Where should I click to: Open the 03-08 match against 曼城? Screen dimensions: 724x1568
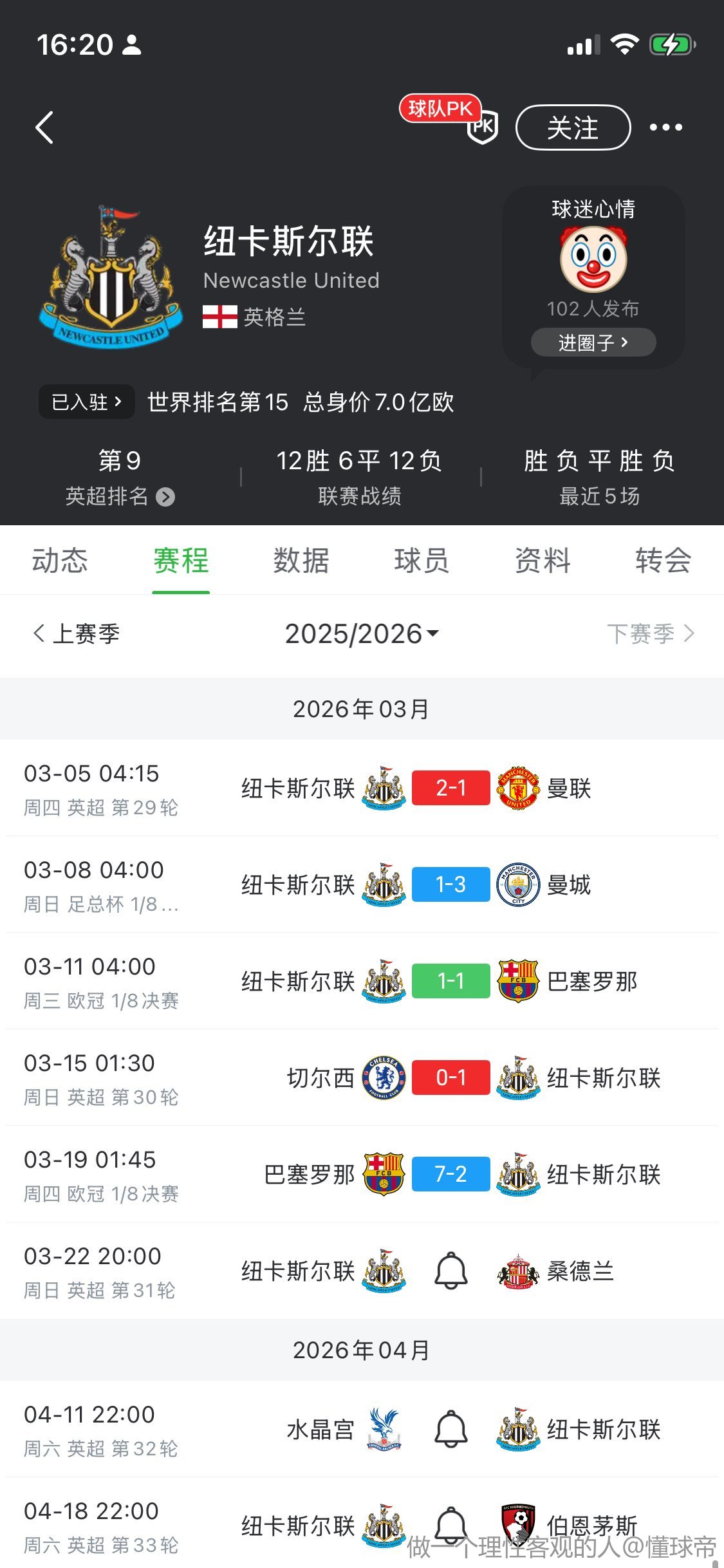(450, 884)
